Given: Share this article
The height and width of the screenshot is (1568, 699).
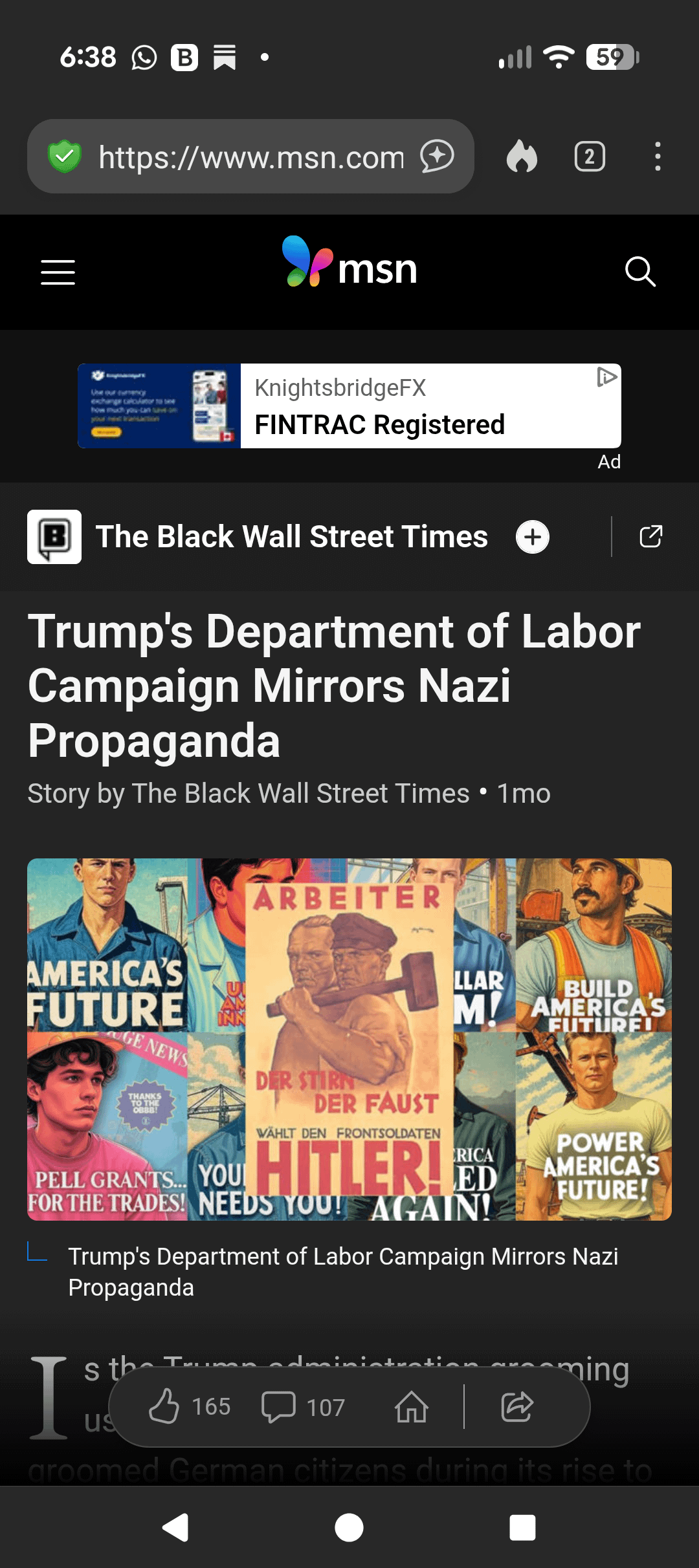Looking at the screenshot, I should (516, 1406).
